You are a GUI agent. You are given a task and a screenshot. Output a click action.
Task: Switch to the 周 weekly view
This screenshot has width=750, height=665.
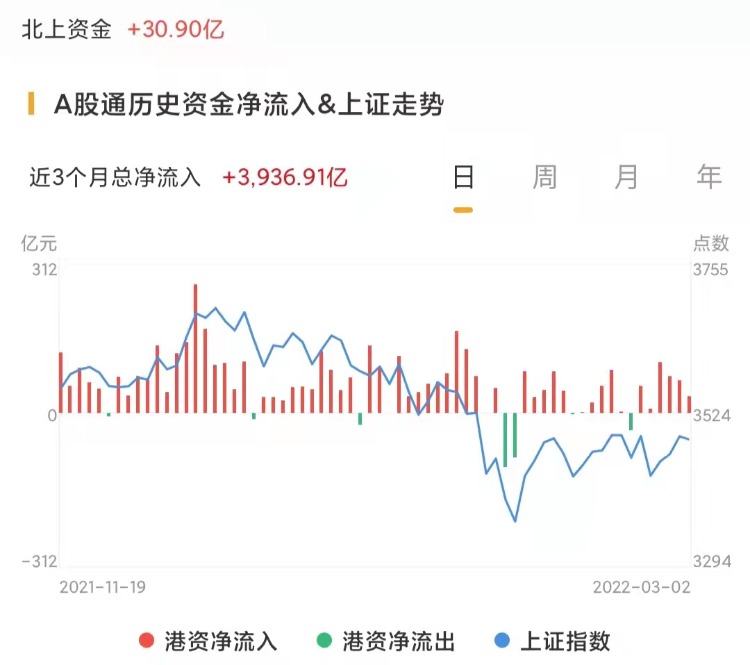544,178
